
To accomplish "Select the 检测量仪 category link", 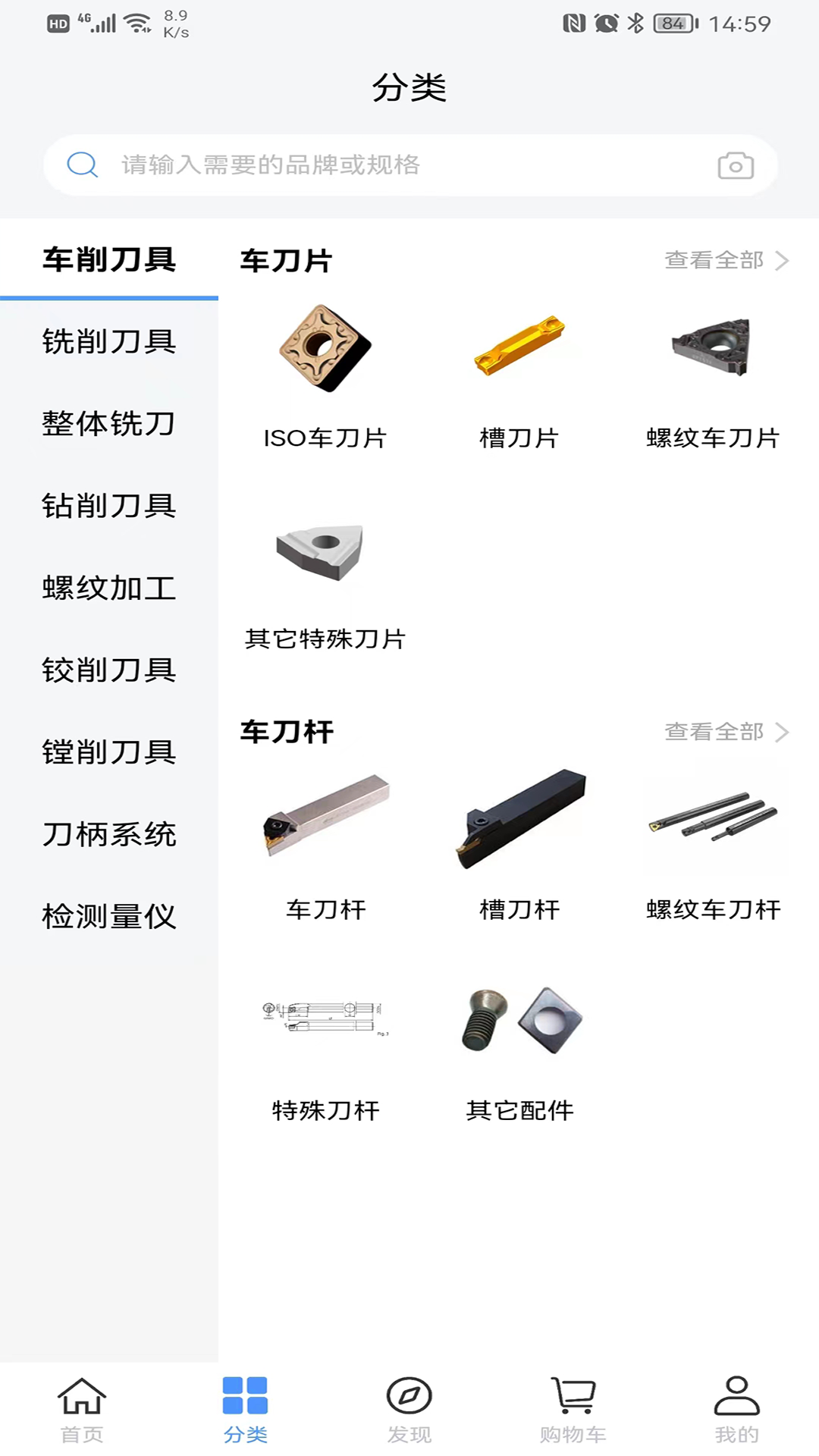I will [108, 918].
